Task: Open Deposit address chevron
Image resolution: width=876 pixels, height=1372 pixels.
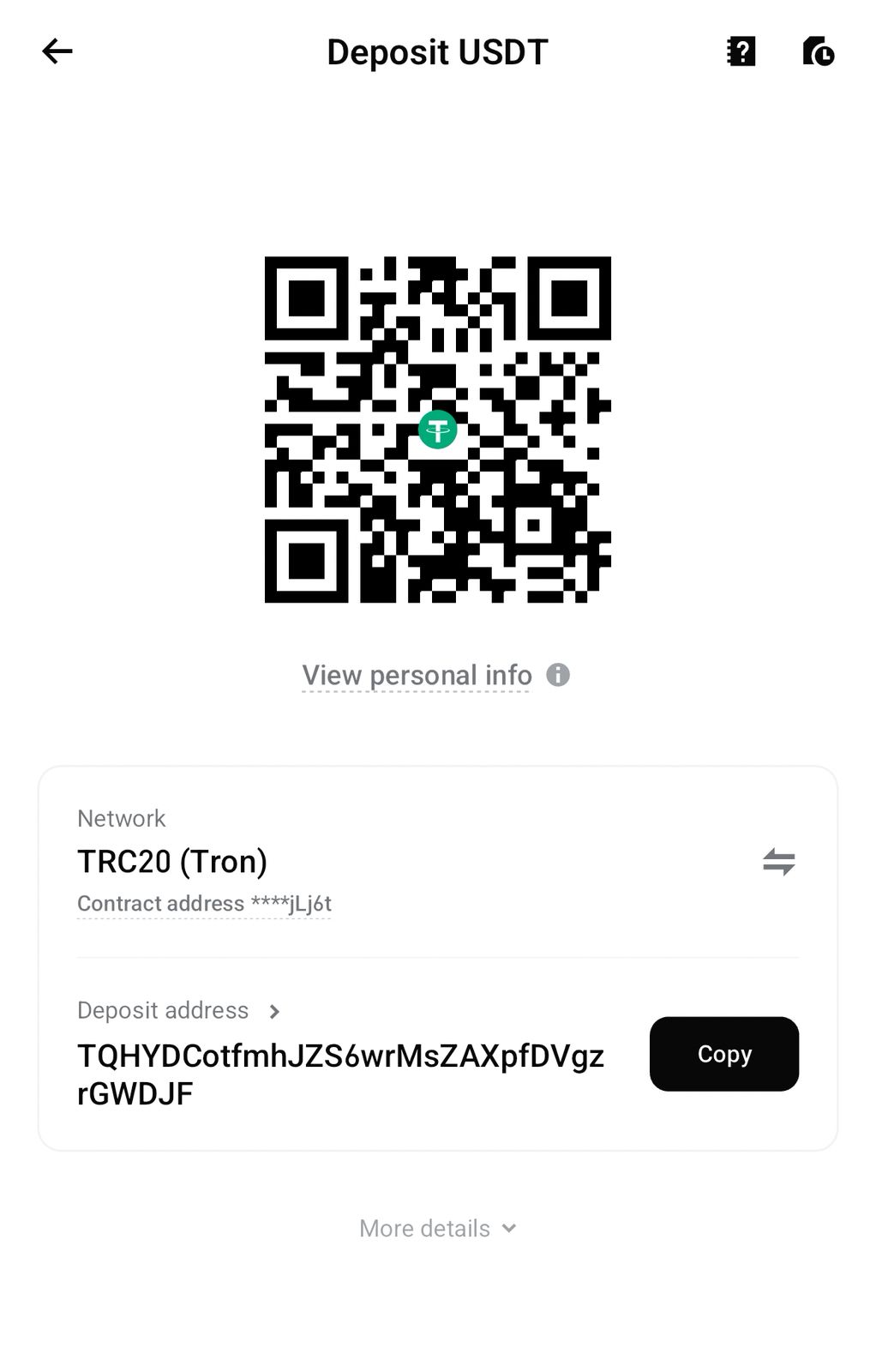Action: [274, 1012]
